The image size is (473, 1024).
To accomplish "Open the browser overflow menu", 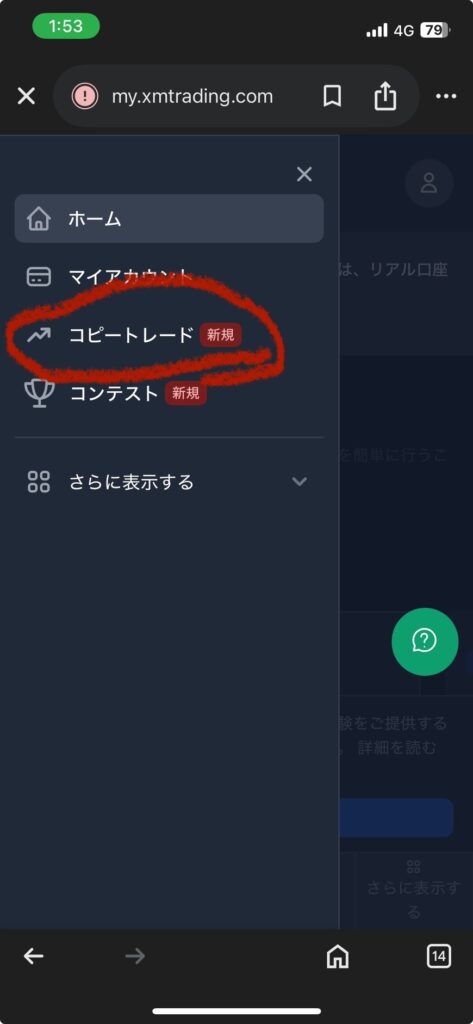I will tap(446, 97).
